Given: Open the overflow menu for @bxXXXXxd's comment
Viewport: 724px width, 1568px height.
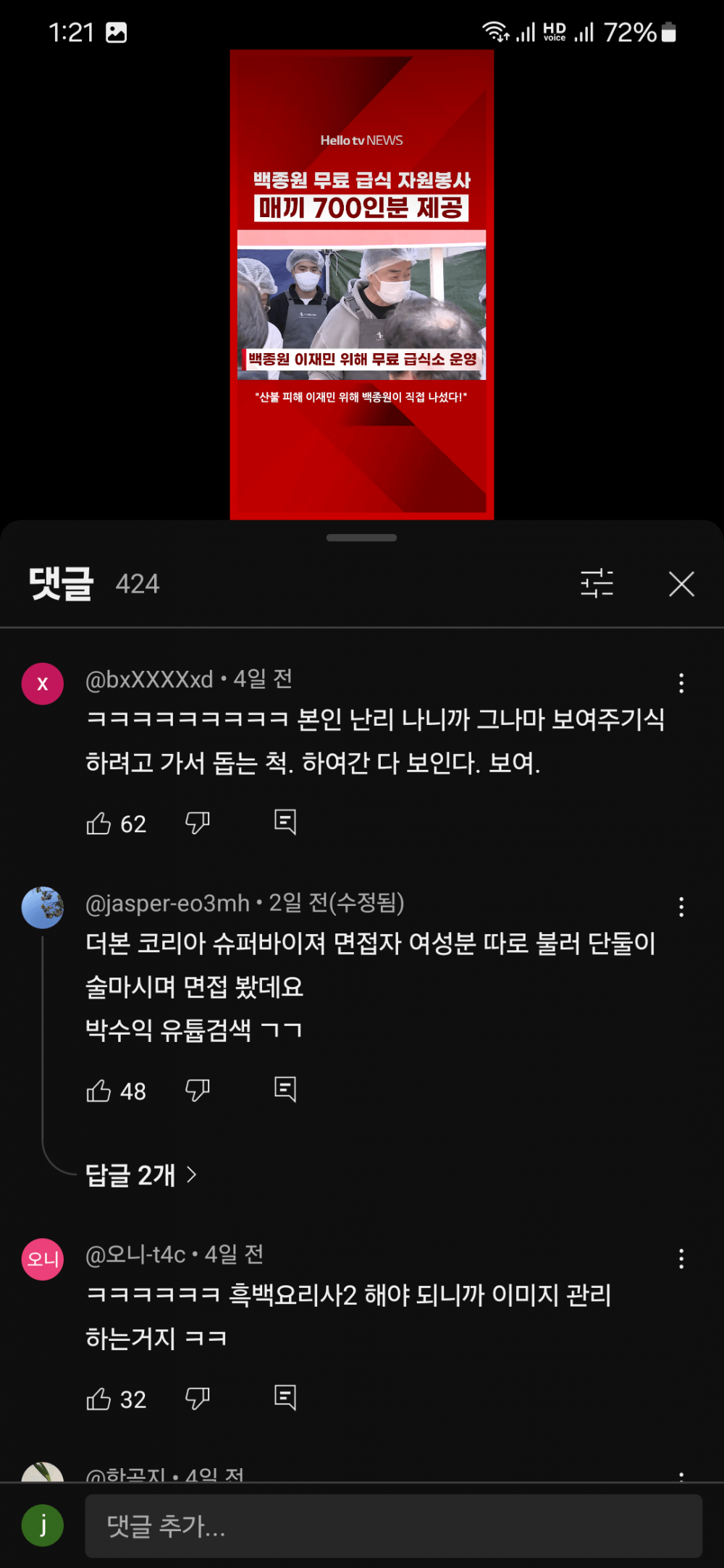Looking at the screenshot, I should pyautogui.click(x=681, y=683).
